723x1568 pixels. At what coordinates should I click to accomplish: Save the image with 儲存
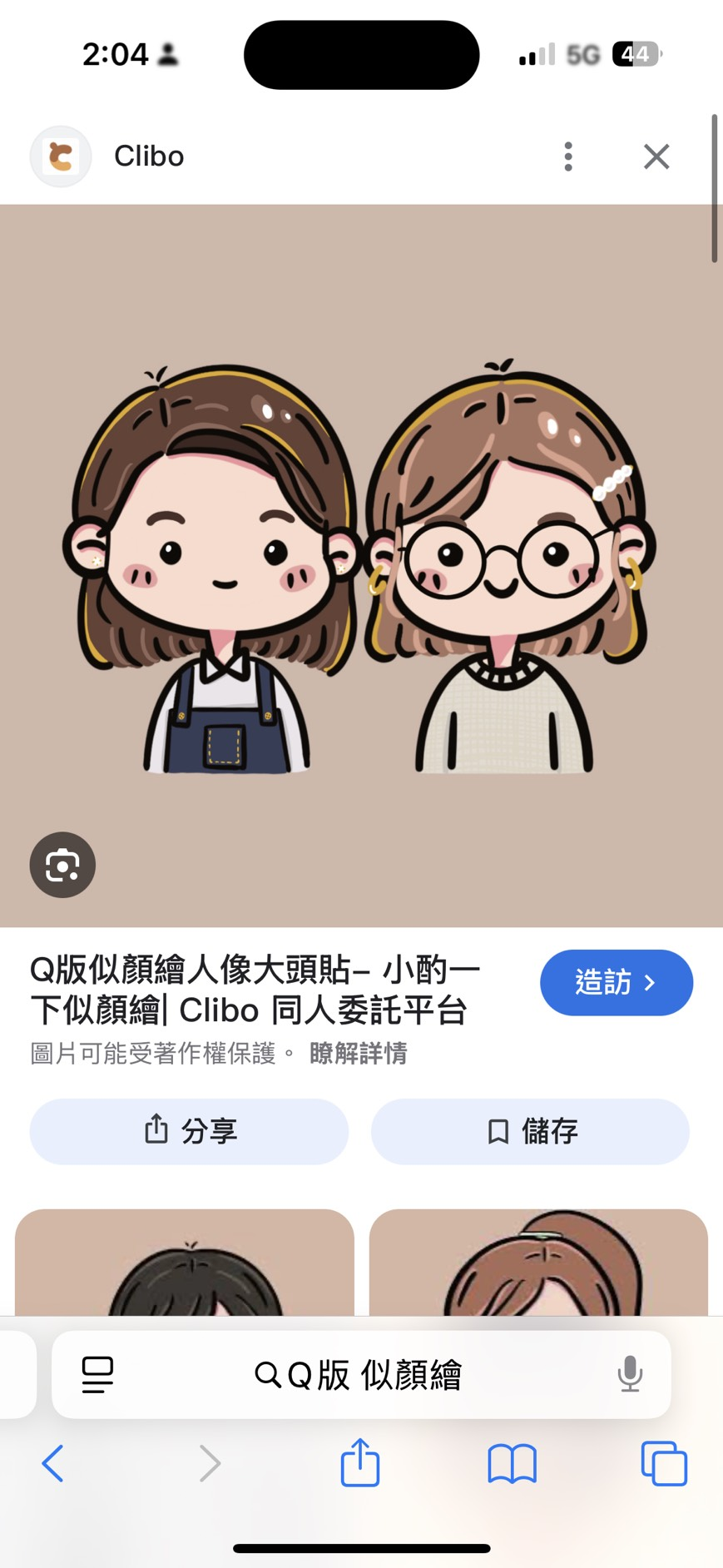pos(530,1131)
